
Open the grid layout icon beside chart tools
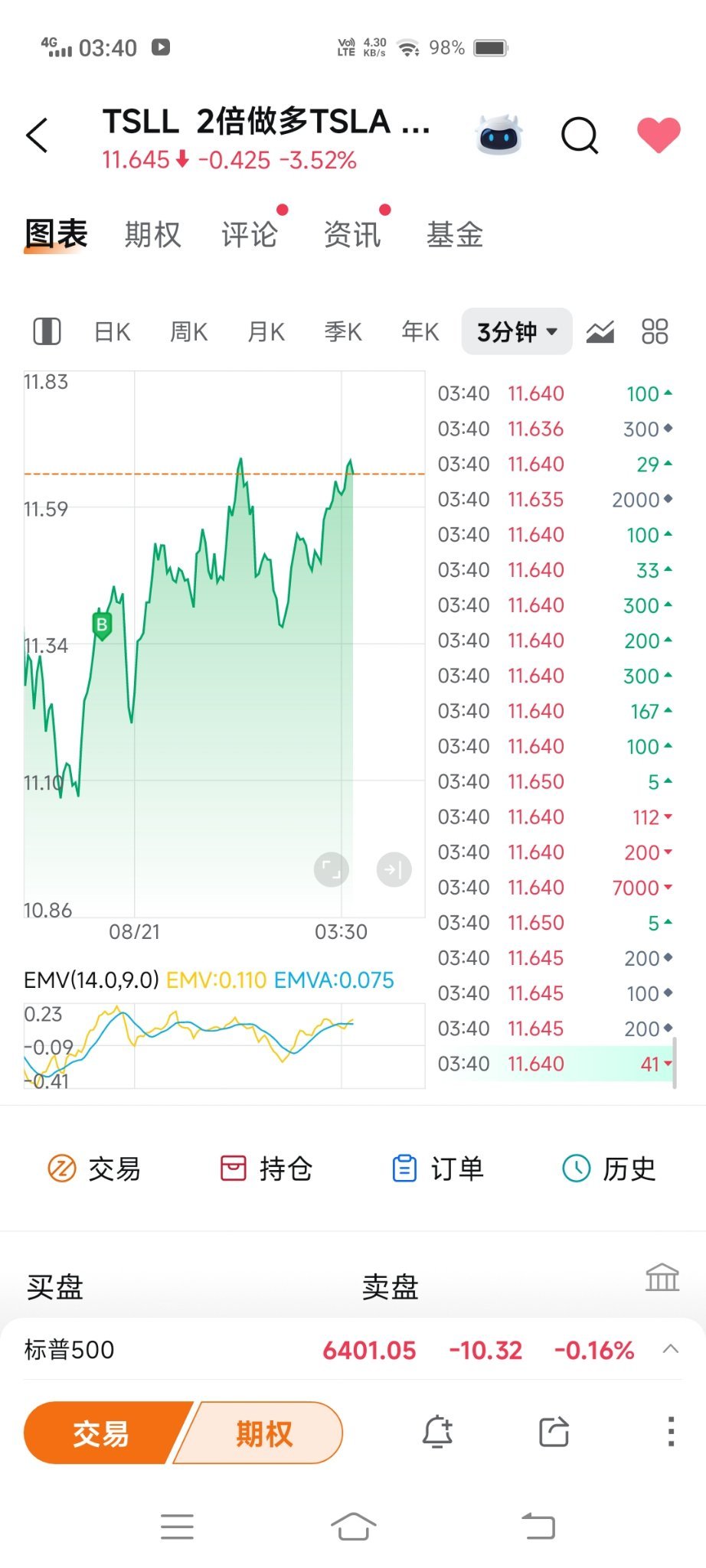tap(655, 332)
